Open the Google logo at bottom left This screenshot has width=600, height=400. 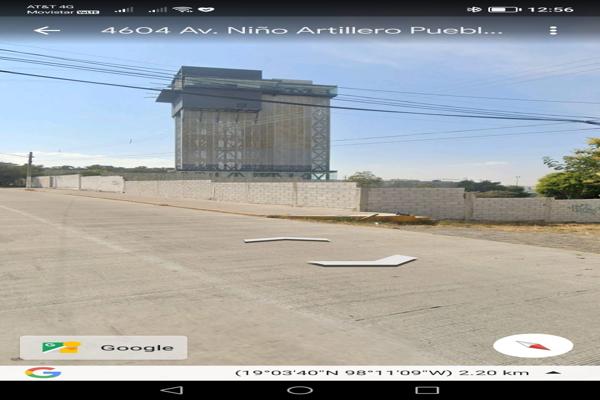click(x=42, y=373)
